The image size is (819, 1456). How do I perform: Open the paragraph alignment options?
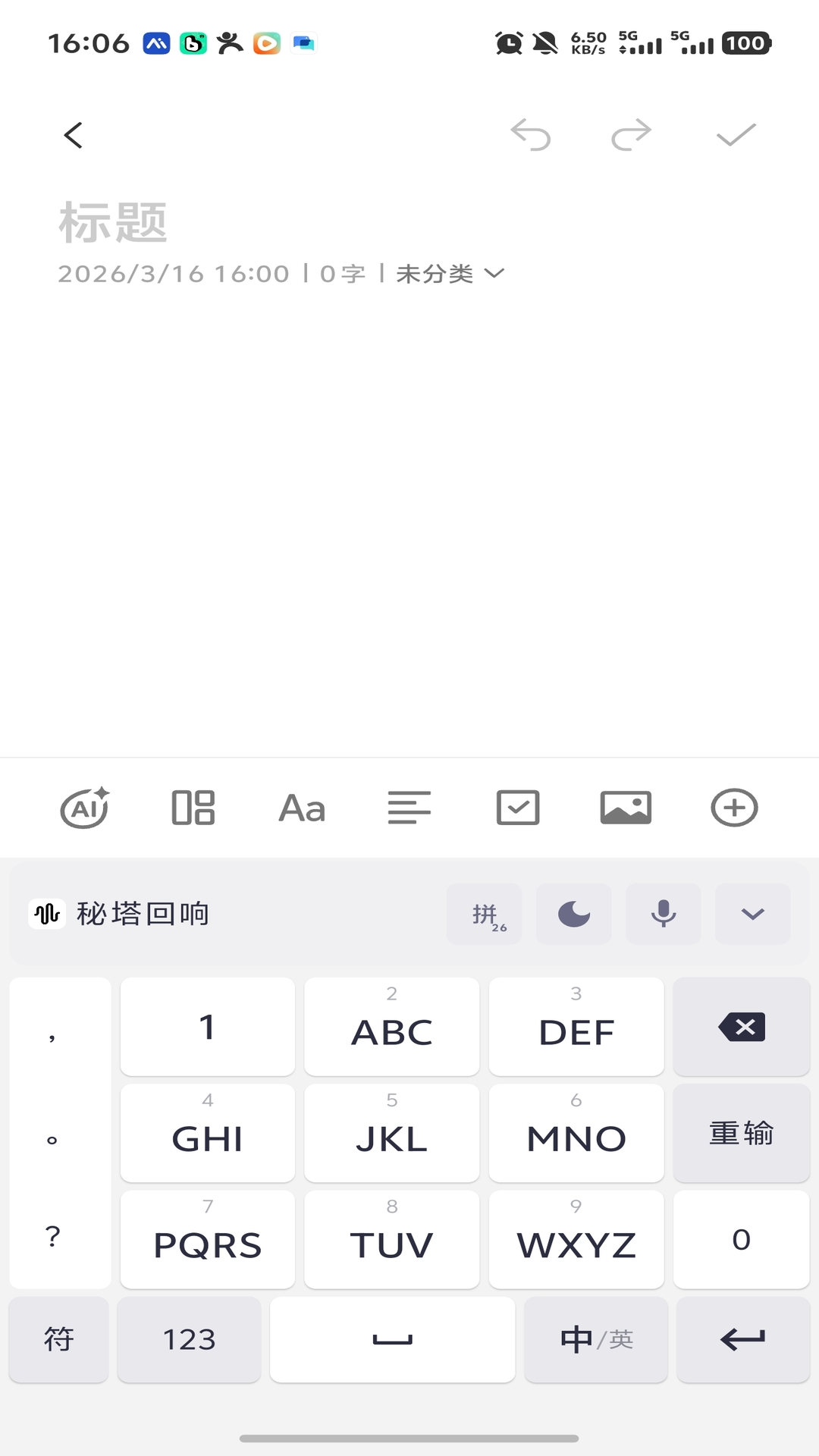pos(409,808)
